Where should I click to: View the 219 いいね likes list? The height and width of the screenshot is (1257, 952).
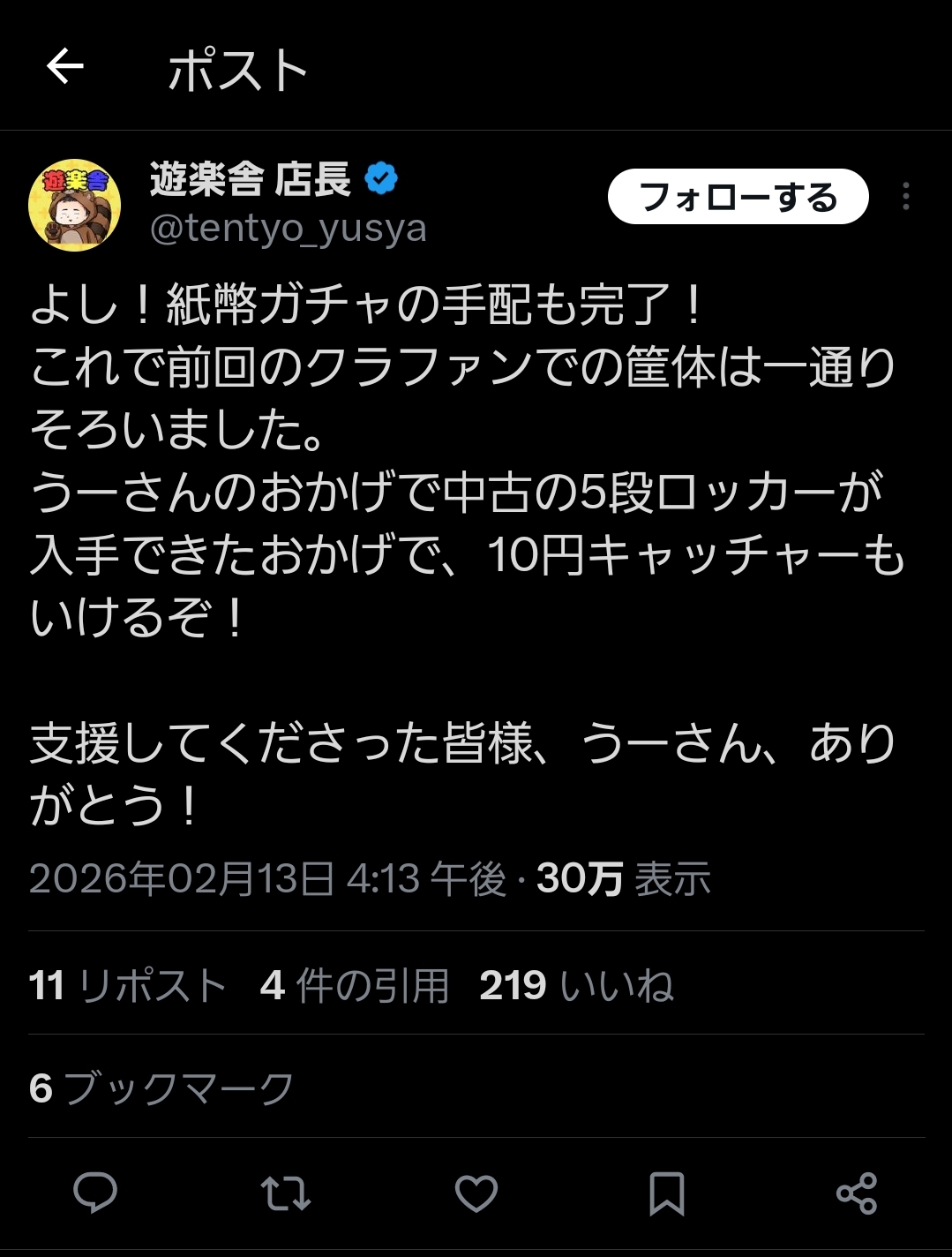pos(576,985)
